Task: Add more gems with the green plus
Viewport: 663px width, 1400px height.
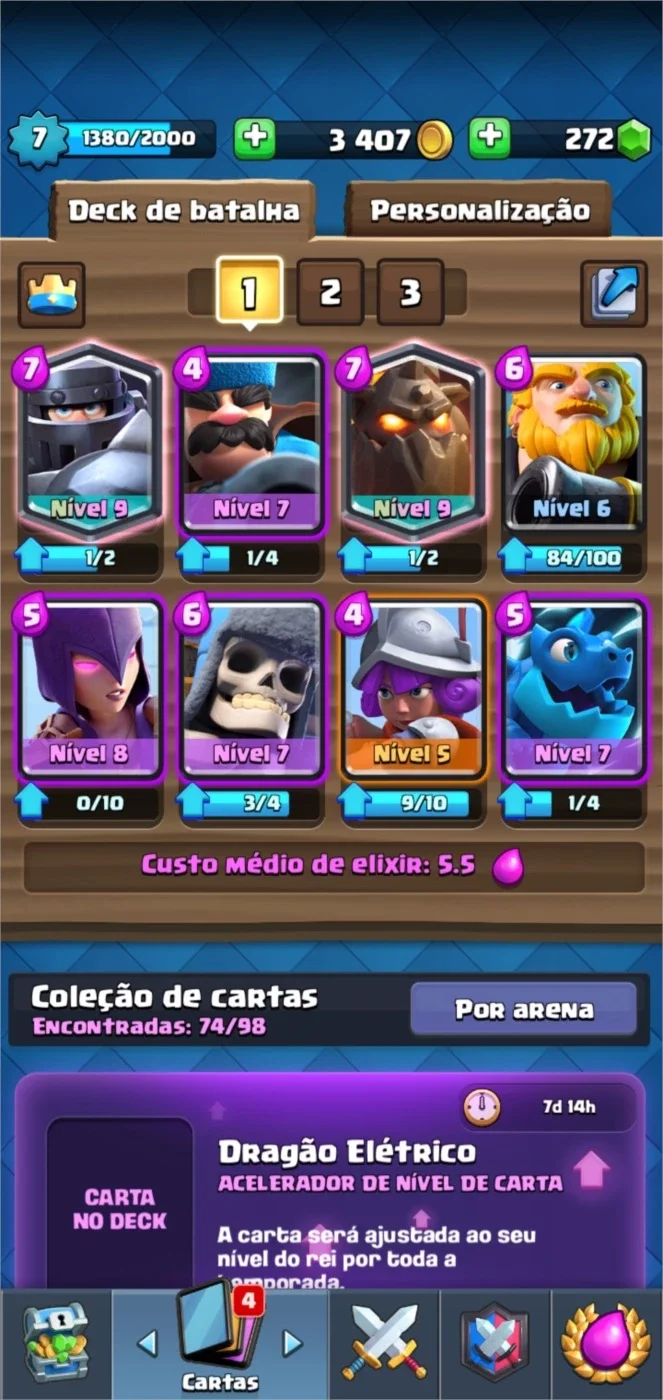Action: click(489, 139)
